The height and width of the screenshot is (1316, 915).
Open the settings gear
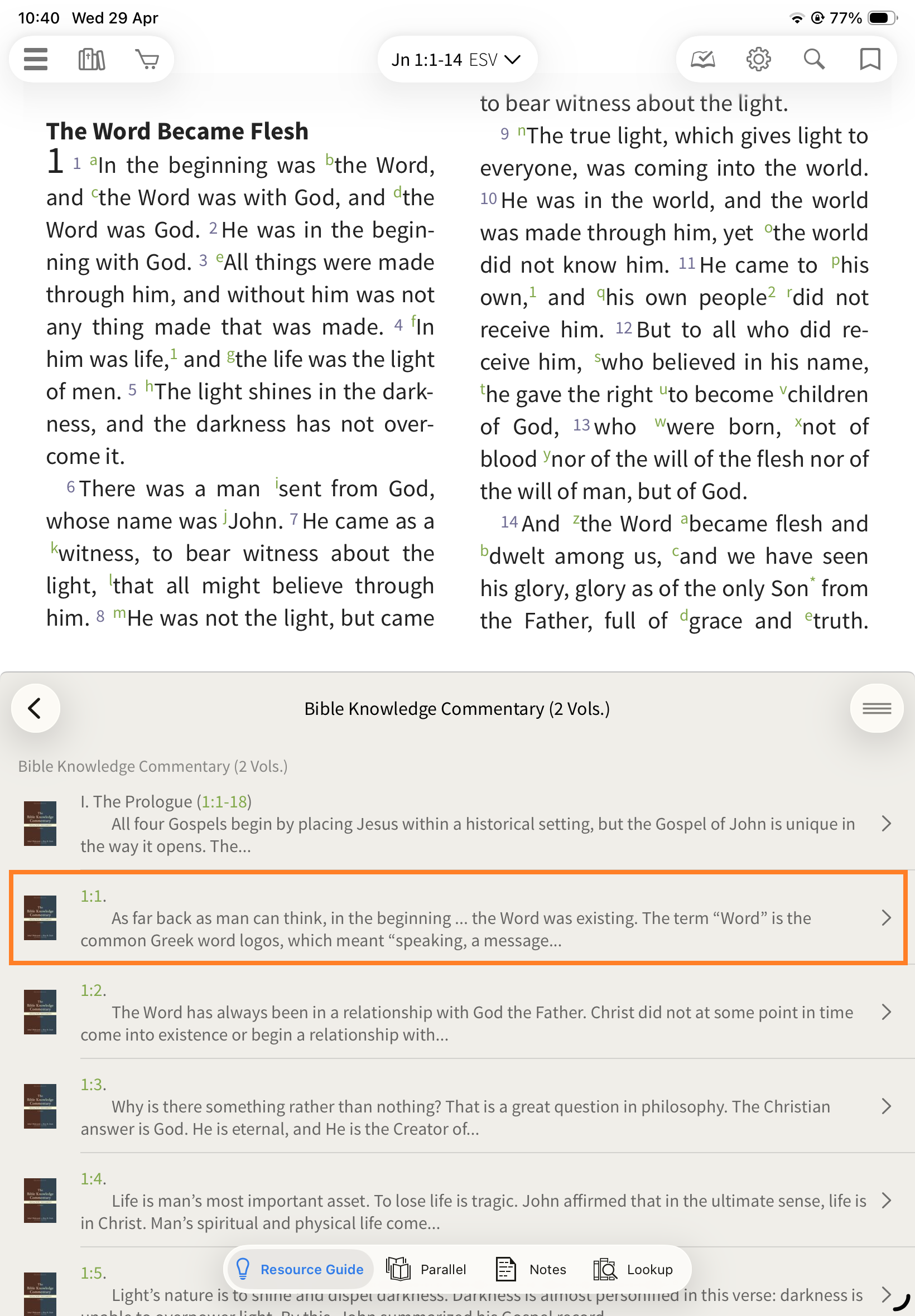[x=758, y=59]
